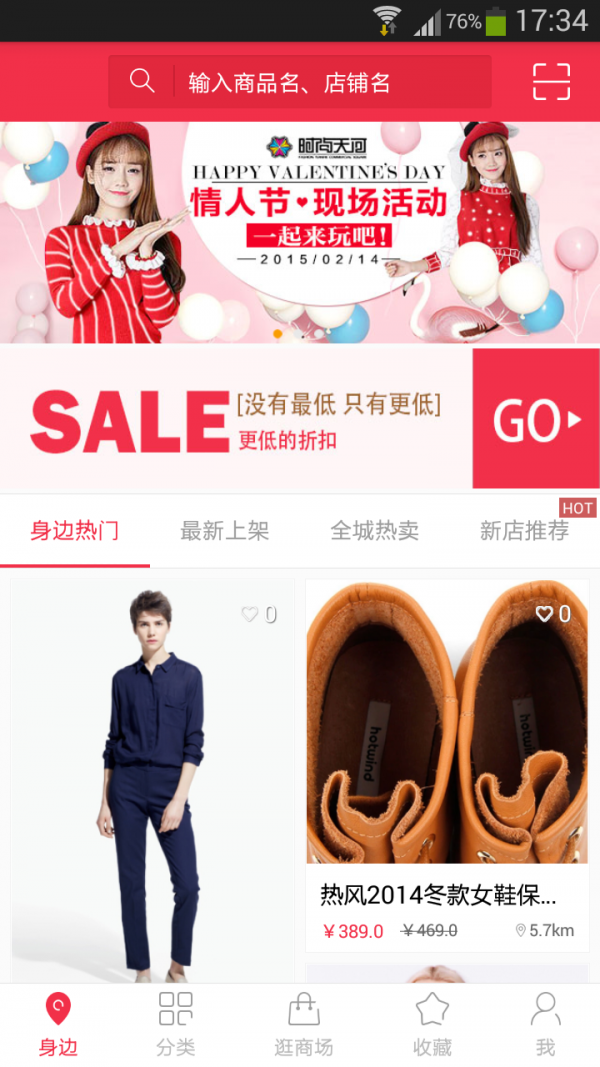Open the 逛商场 bottom tab
This screenshot has width=600, height=1067.
point(303,1025)
